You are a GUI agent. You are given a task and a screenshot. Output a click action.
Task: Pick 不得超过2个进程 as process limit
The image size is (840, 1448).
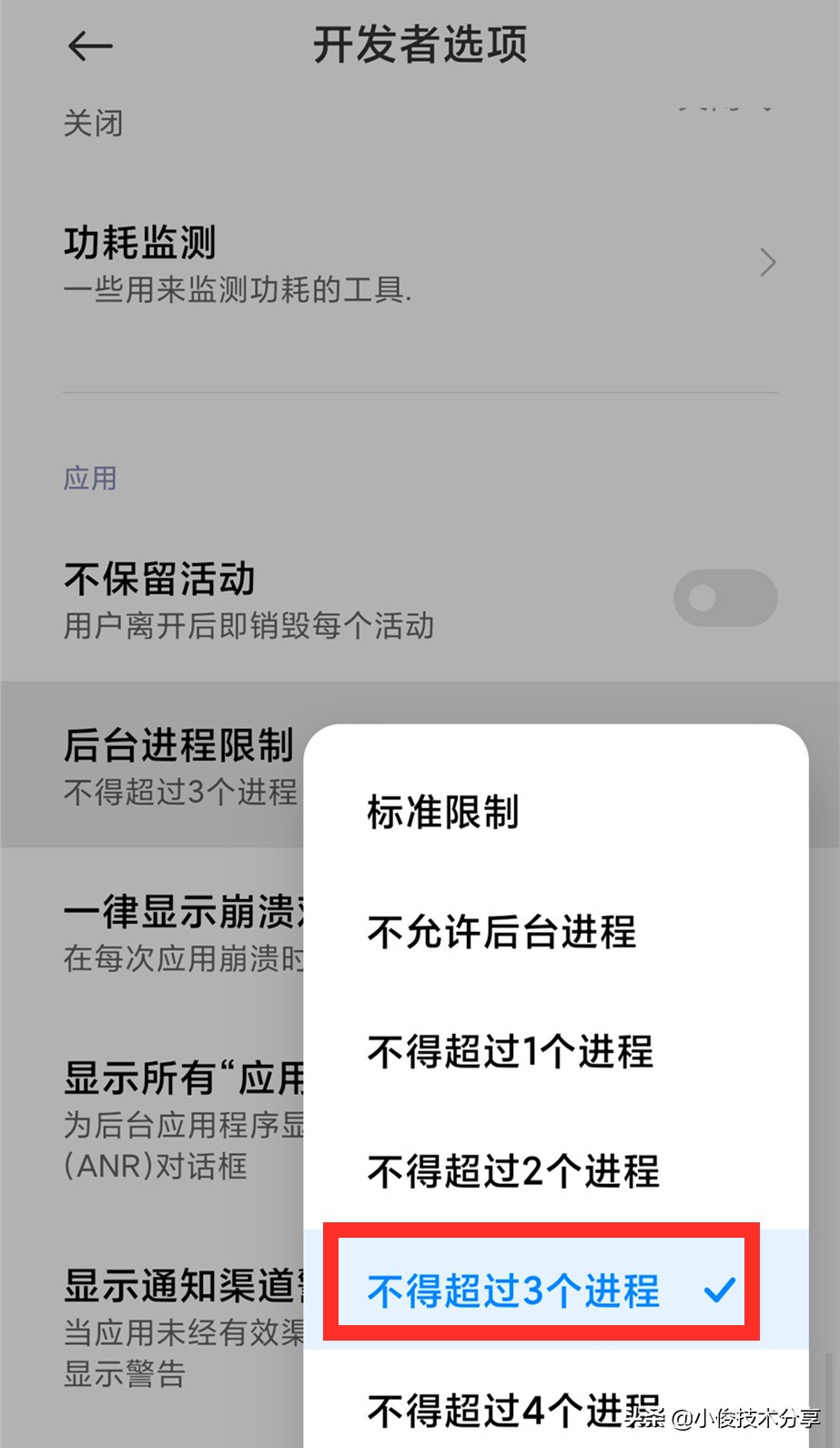tap(512, 1172)
